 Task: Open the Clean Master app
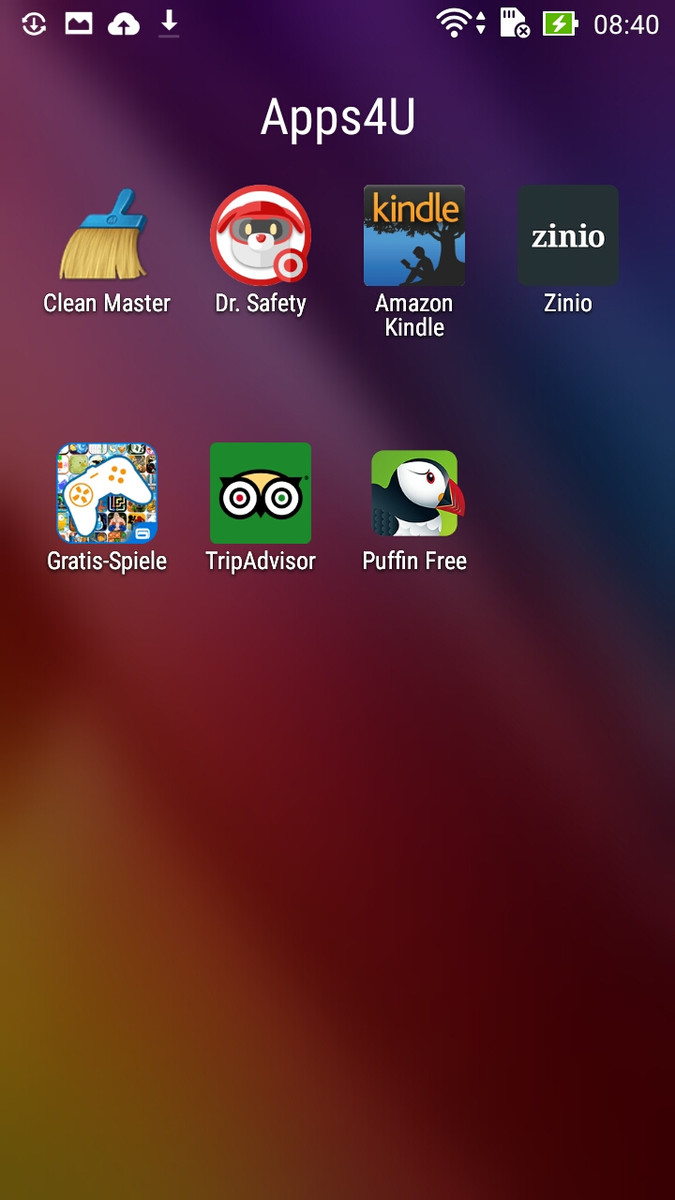click(x=107, y=236)
